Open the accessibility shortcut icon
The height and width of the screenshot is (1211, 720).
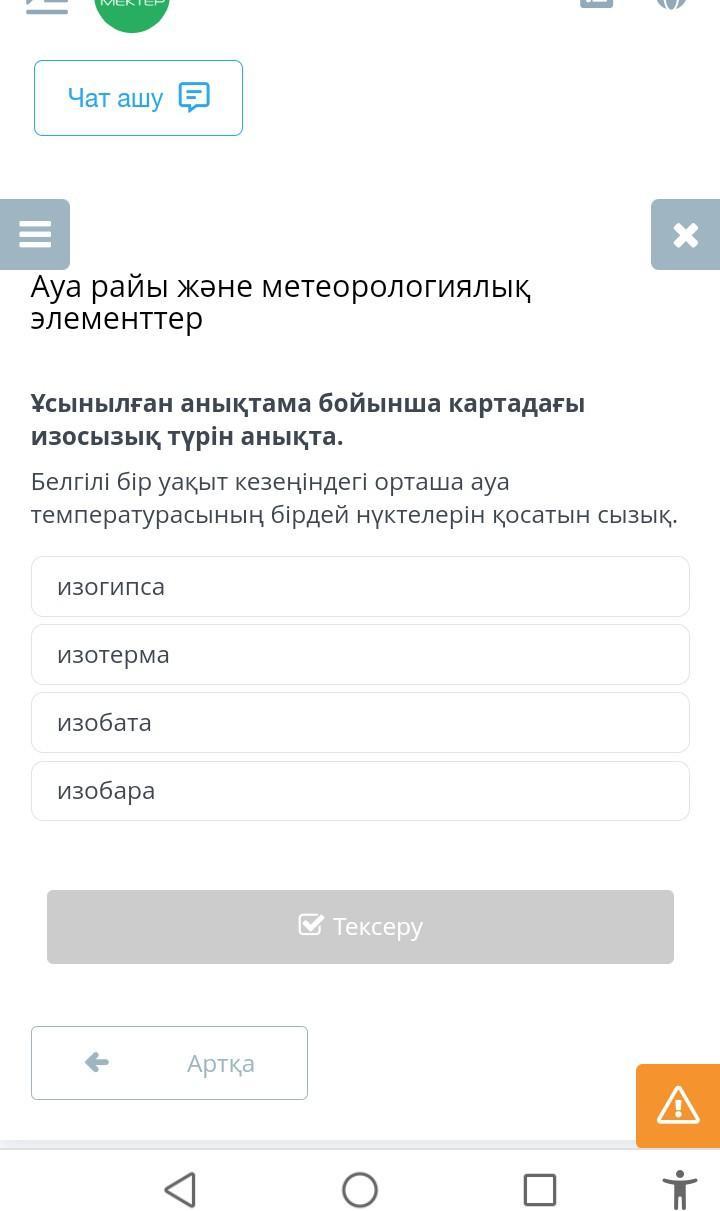[x=679, y=1190]
